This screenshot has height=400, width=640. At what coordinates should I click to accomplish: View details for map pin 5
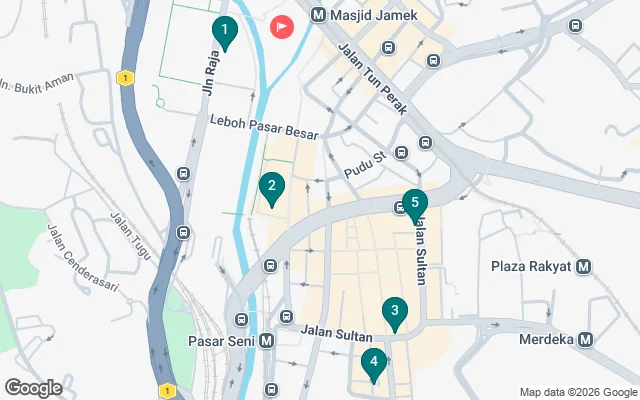415,203
